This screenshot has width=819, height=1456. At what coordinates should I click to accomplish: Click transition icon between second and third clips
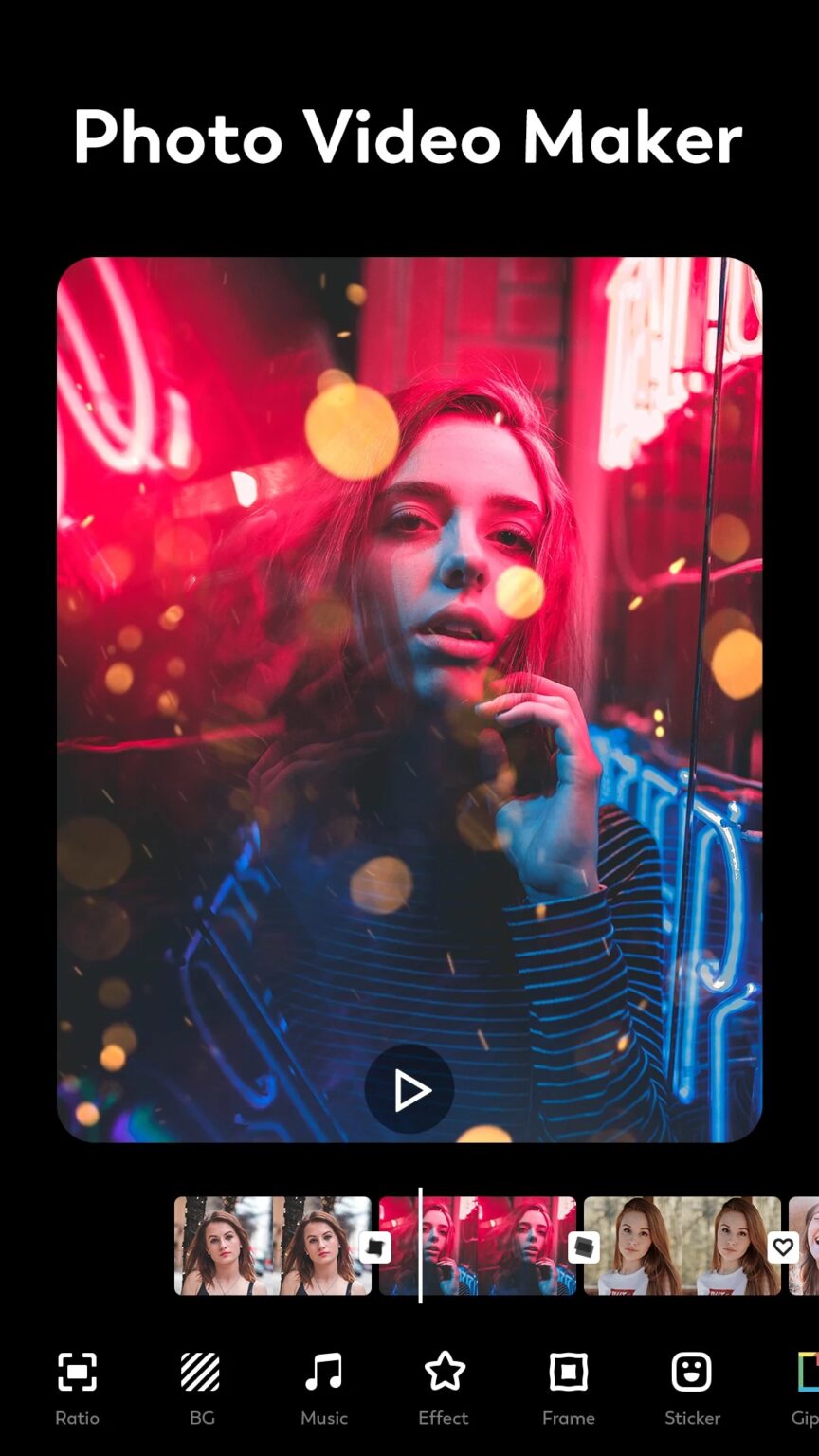[583, 1247]
